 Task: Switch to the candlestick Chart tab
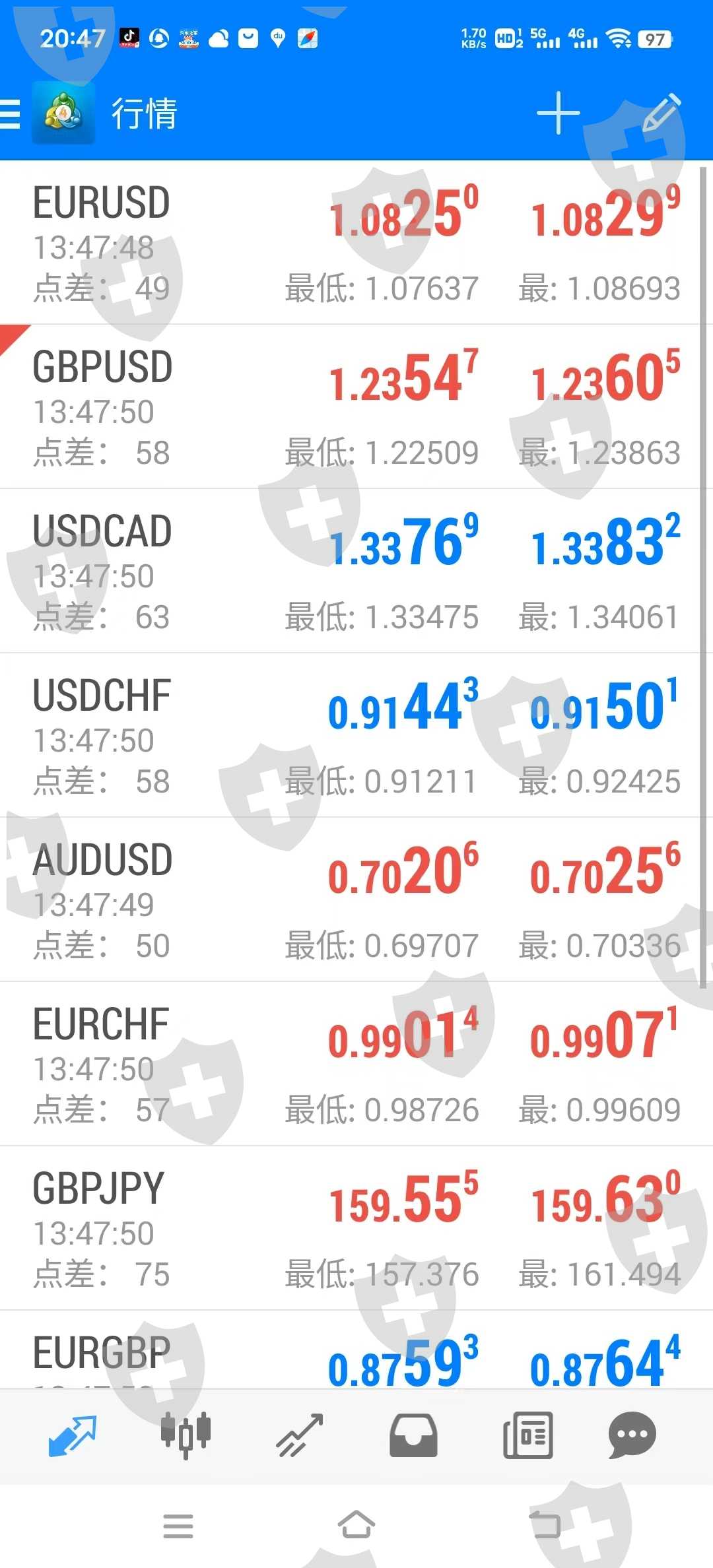(x=186, y=1435)
